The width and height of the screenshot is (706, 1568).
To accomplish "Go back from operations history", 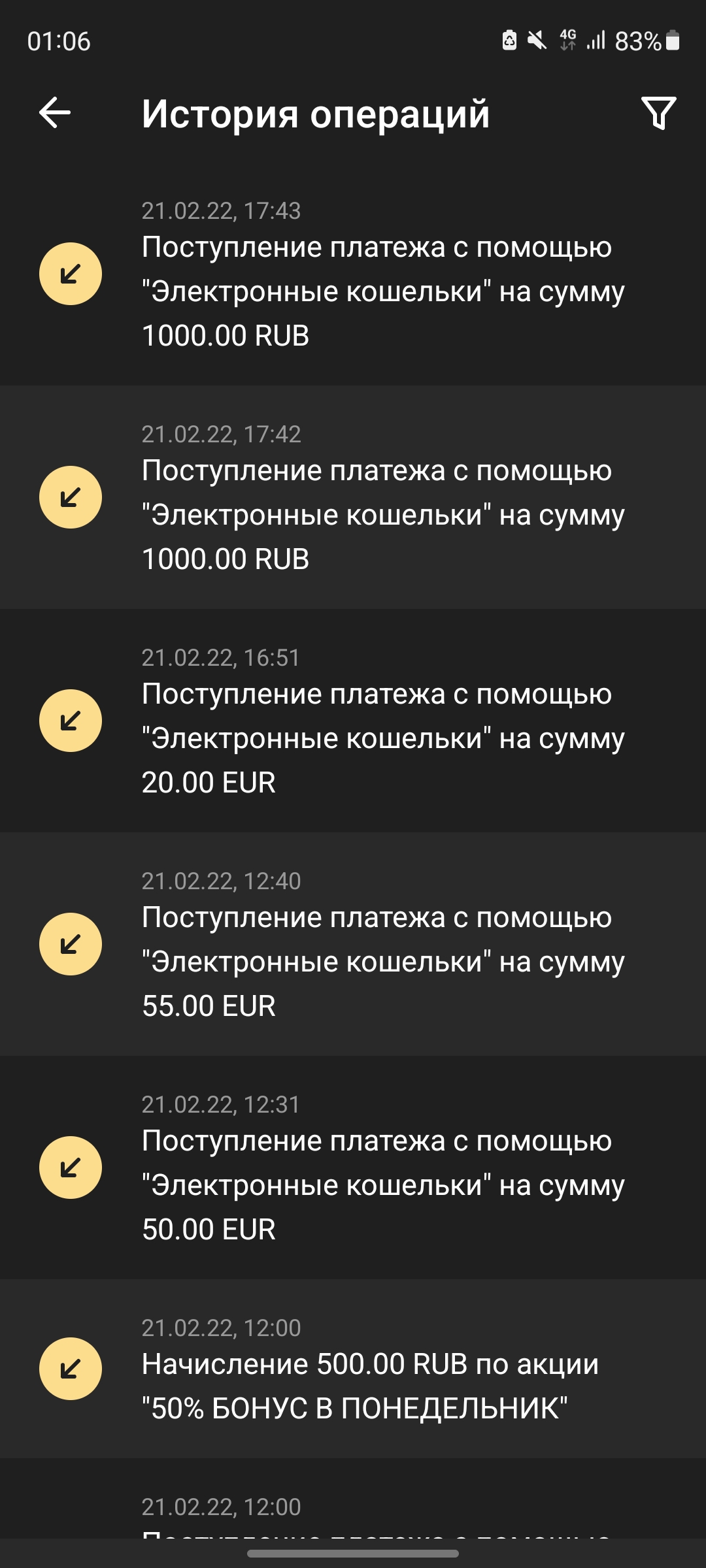I will (x=55, y=113).
